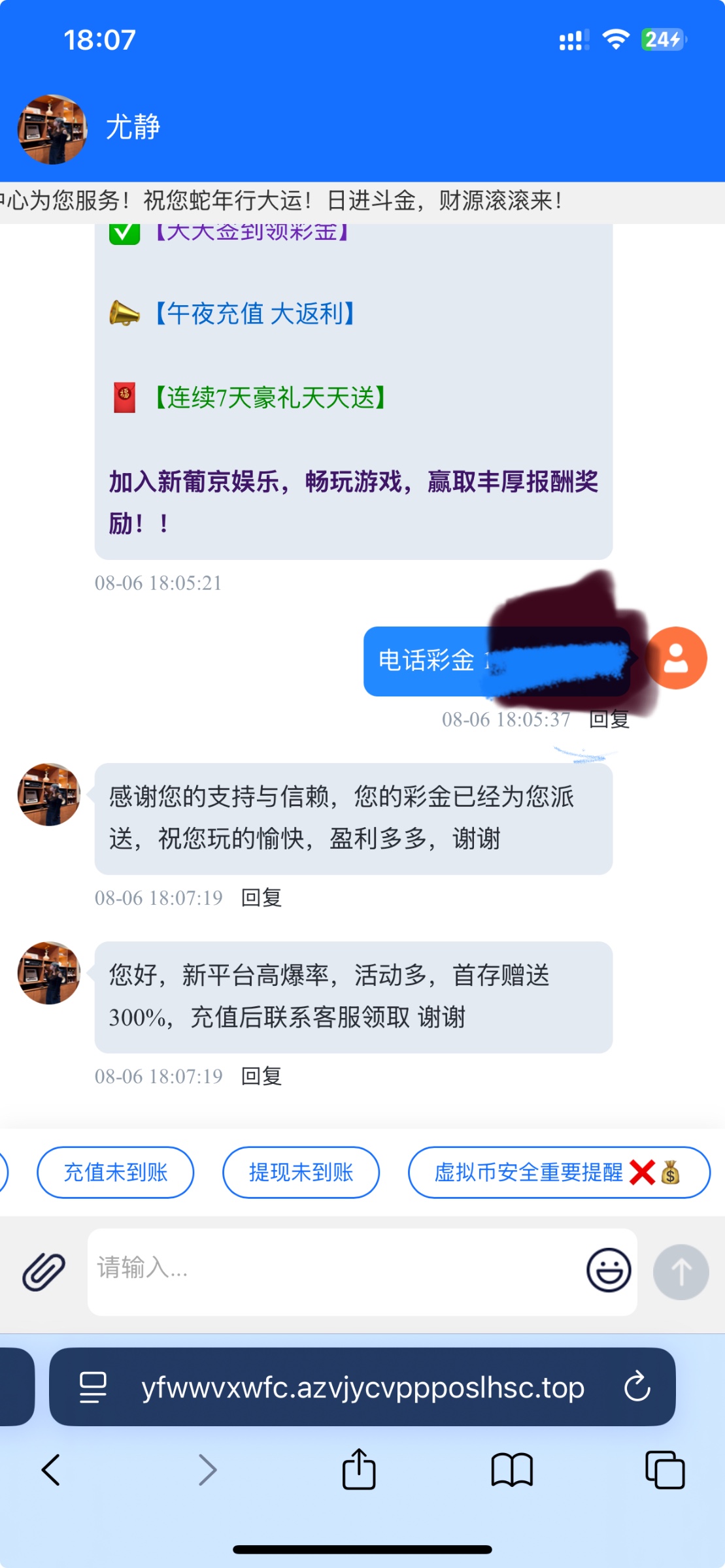The image size is (725, 1568).
Task: Open the emoji picker
Action: 609,1271
